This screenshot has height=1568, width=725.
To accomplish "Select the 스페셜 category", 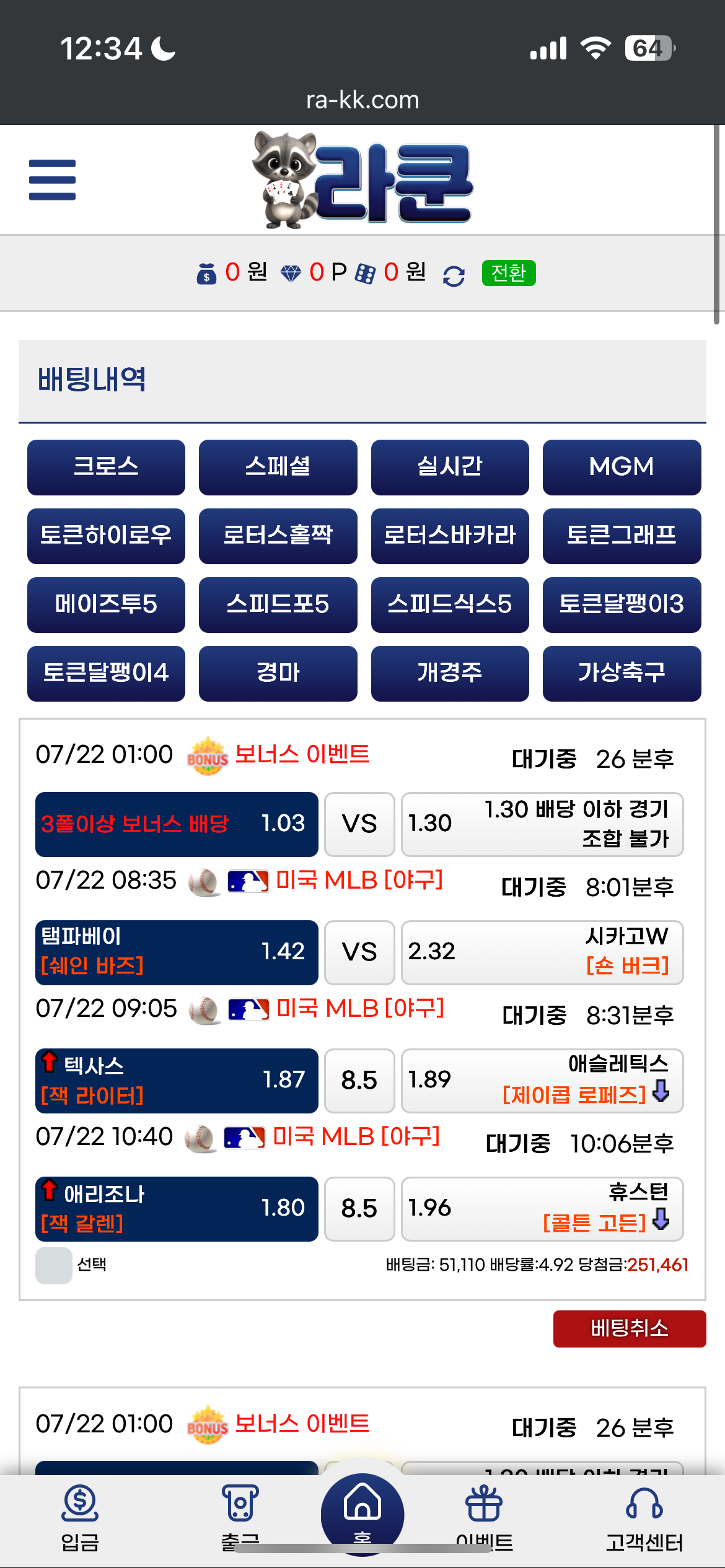I will click(x=278, y=468).
